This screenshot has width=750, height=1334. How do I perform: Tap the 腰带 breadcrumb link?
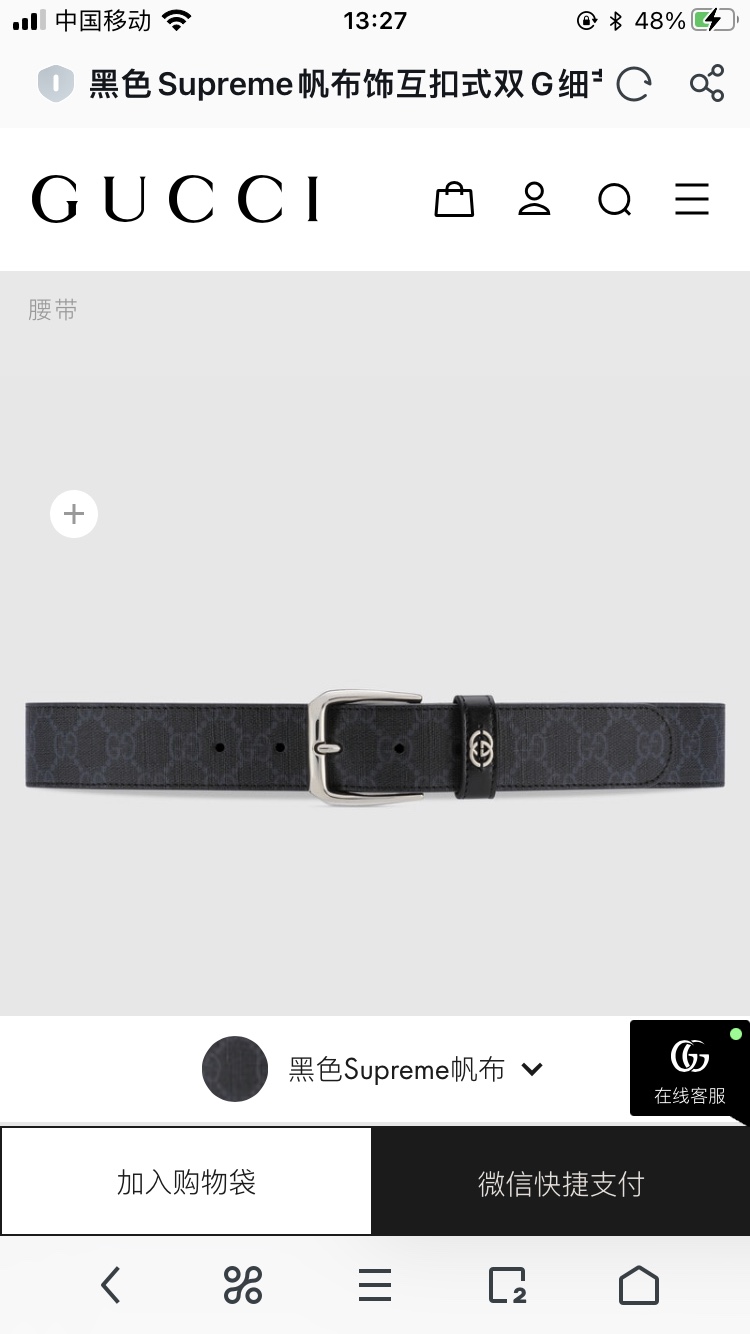click(x=53, y=310)
